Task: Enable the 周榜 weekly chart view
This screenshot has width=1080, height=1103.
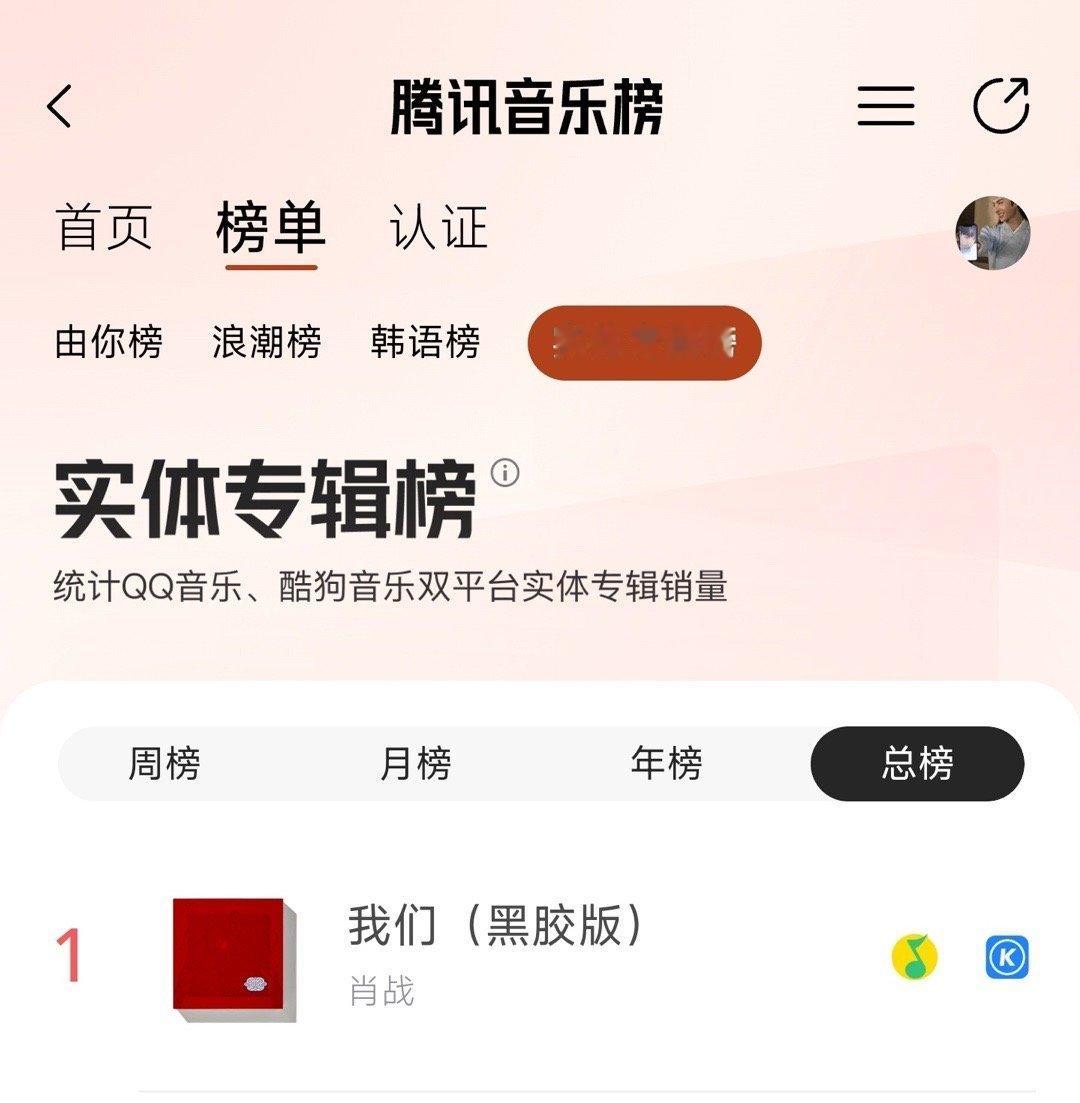Action: tap(168, 763)
